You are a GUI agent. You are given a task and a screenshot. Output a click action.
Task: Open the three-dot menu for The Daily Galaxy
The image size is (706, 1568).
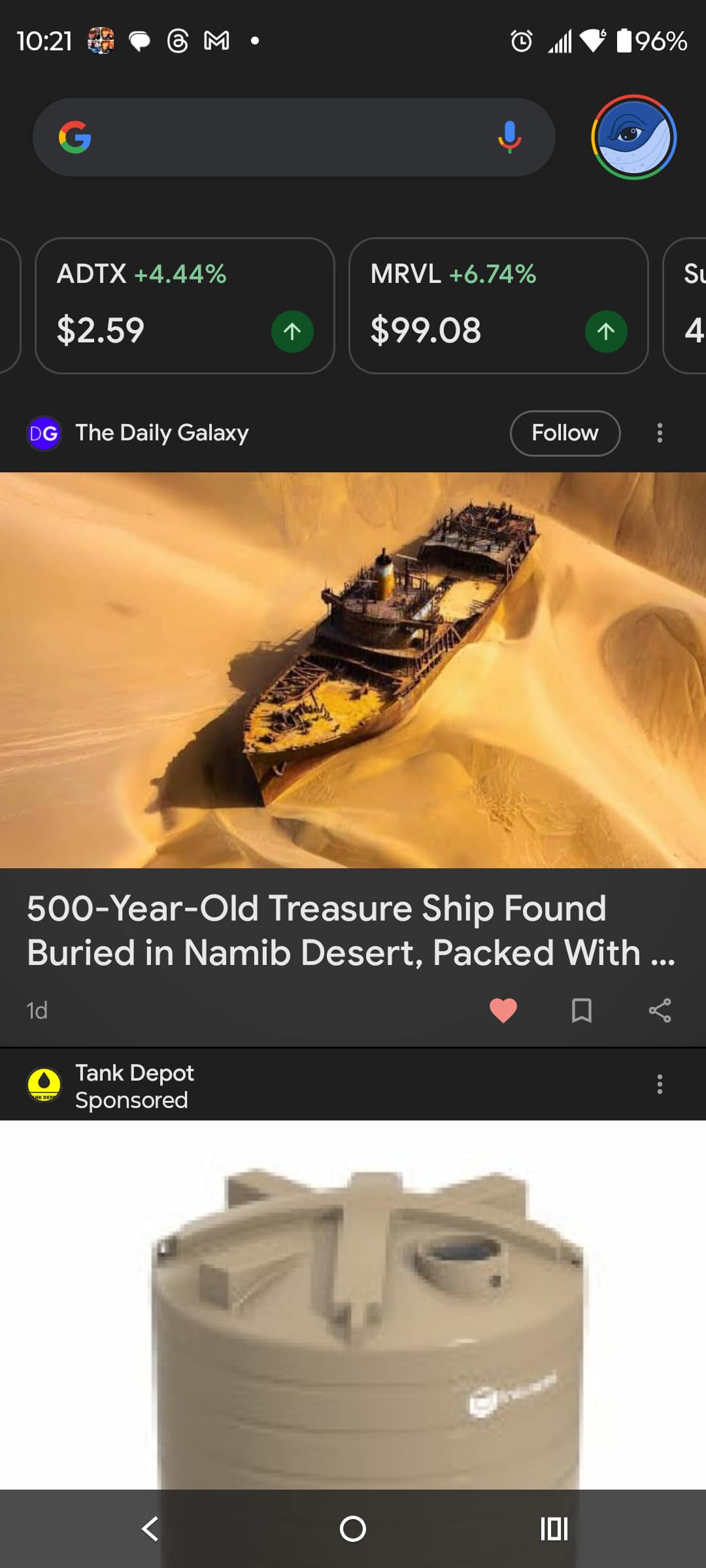(x=660, y=433)
